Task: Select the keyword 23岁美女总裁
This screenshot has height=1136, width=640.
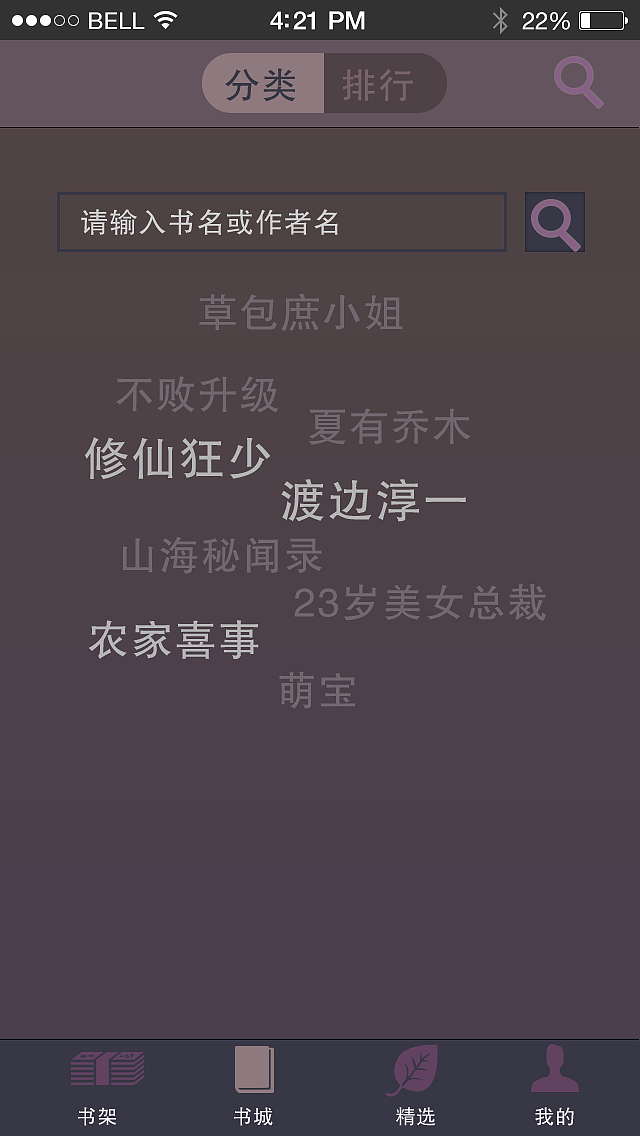Action: click(x=420, y=604)
